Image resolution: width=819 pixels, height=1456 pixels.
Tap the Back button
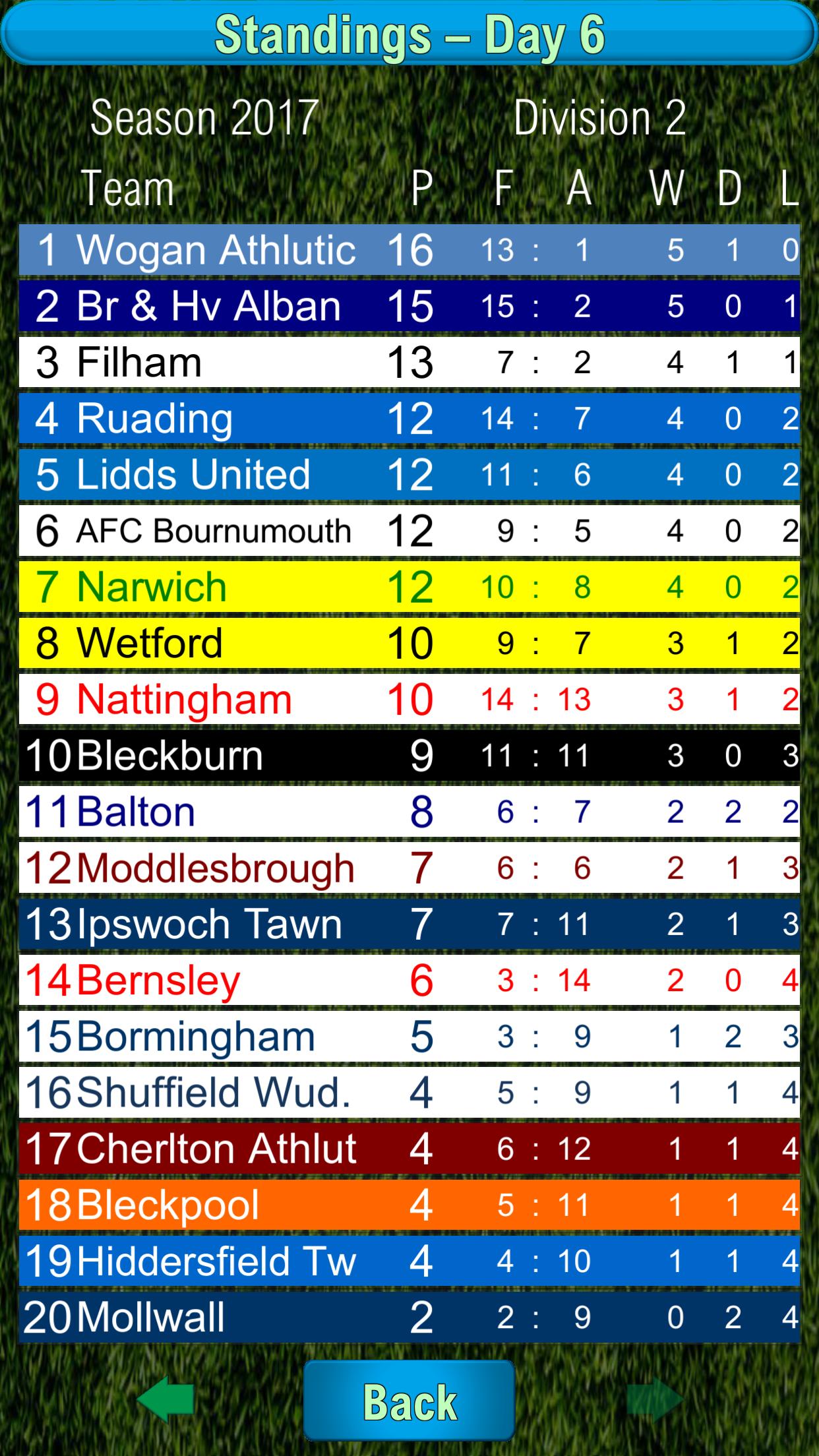click(x=409, y=1401)
